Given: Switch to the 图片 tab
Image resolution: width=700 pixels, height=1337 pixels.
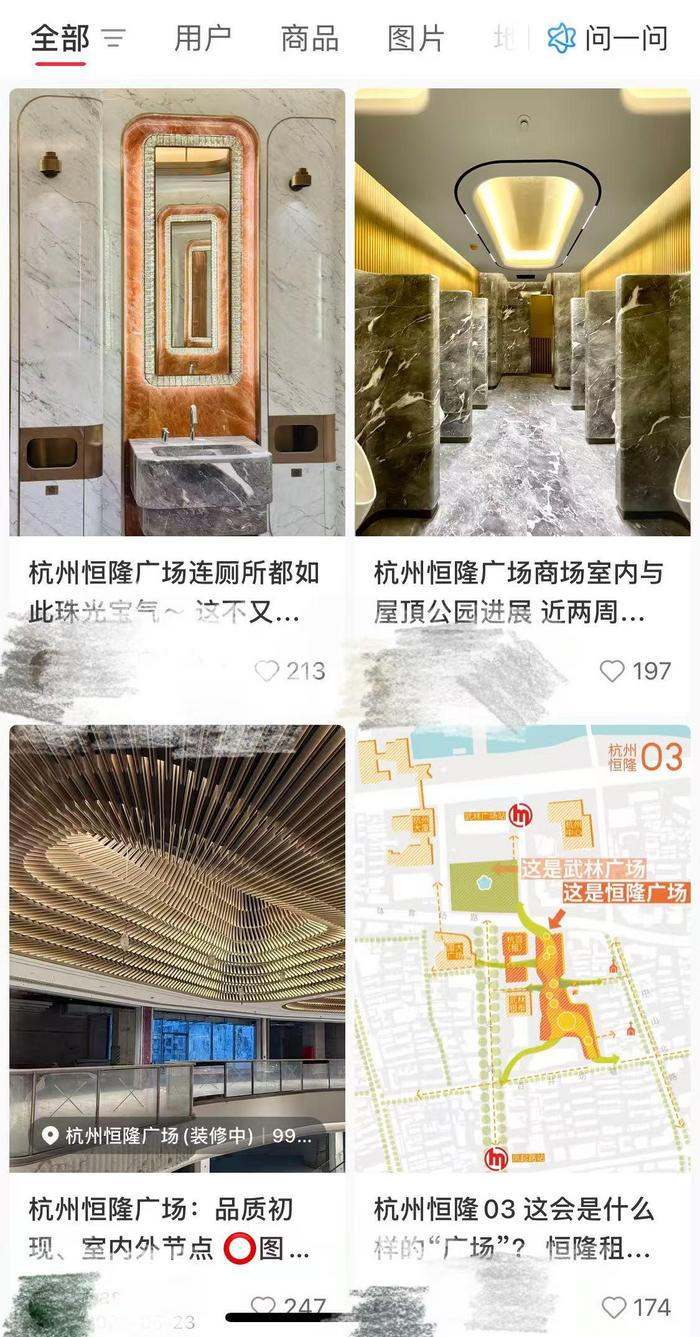Looking at the screenshot, I should [x=415, y=39].
